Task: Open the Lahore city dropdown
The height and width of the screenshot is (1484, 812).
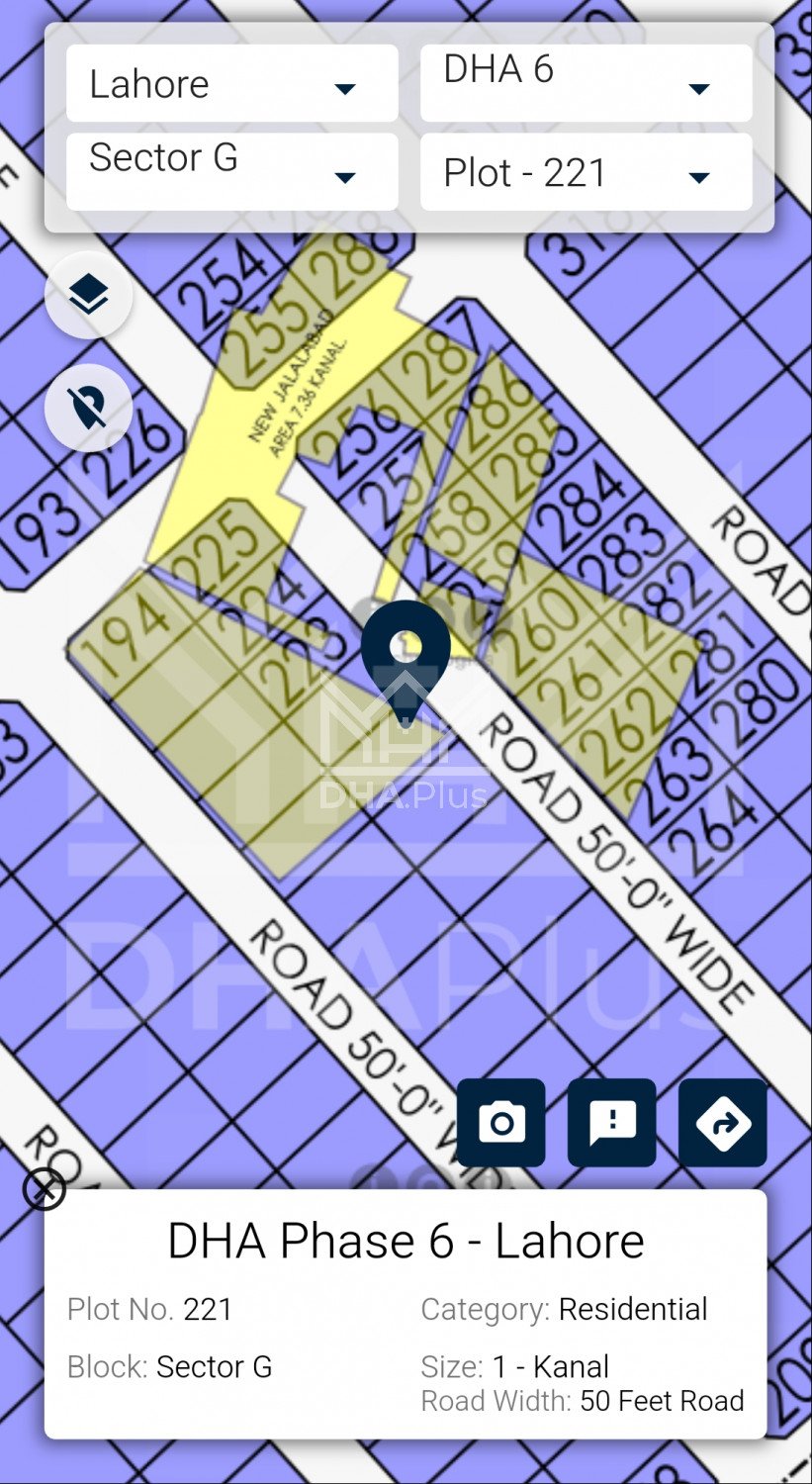Action: (x=232, y=83)
